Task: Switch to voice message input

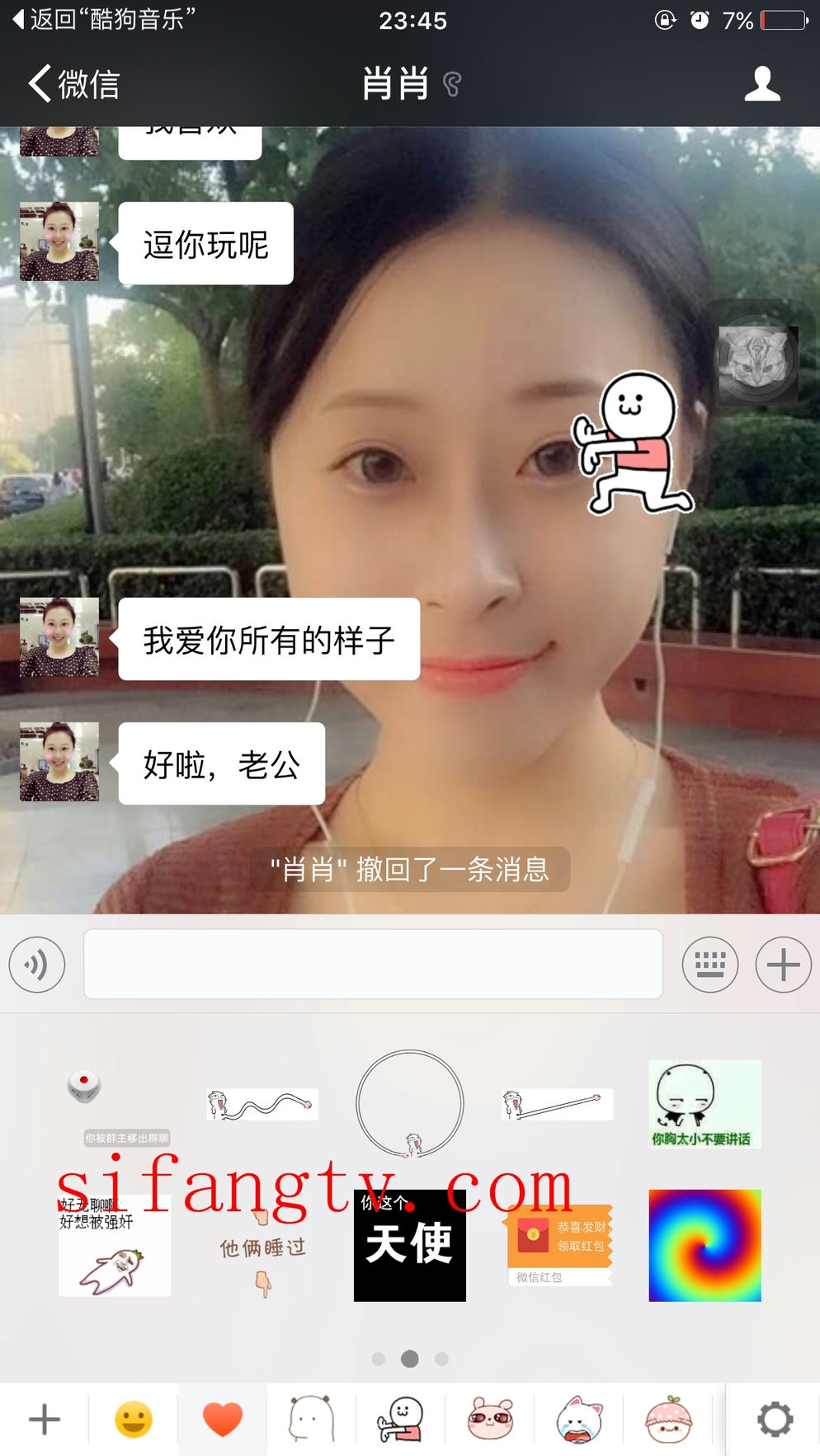Action: [37, 964]
